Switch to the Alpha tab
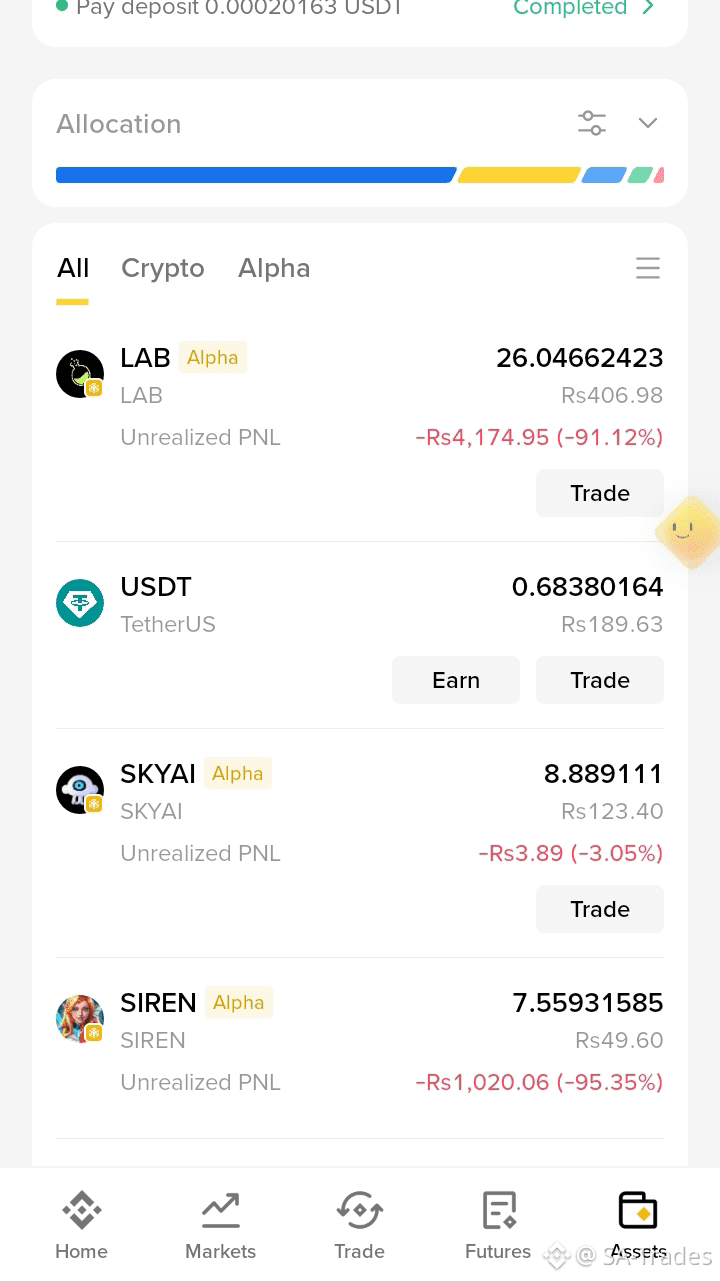This screenshot has height=1281, width=720. click(274, 268)
